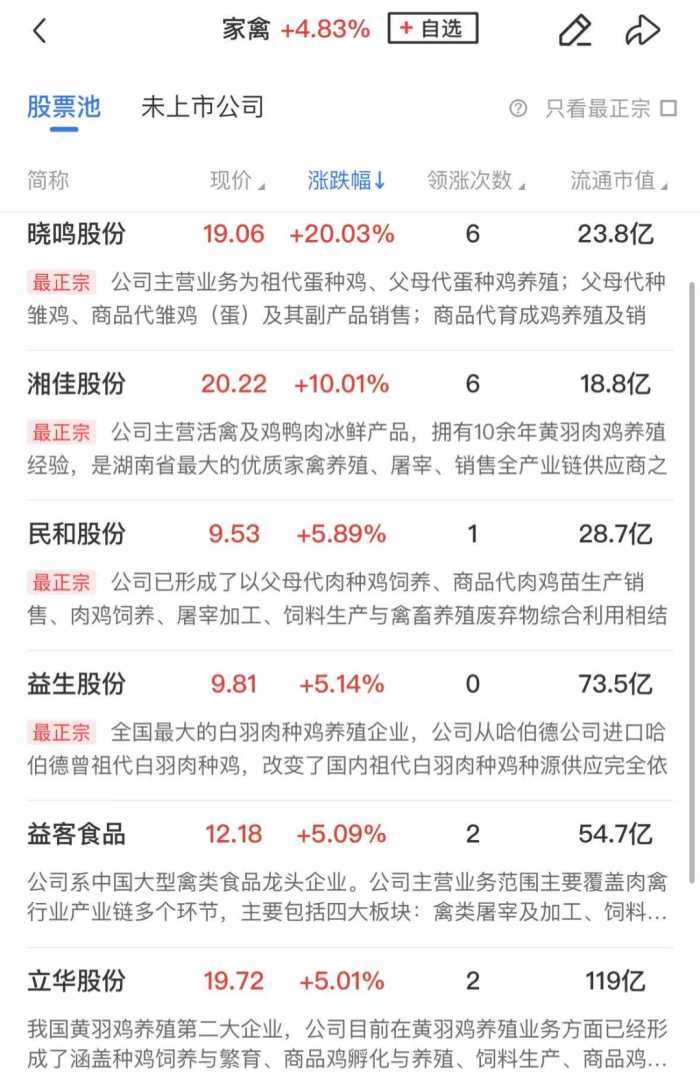700x1080 pixels.
Task: Add 家禽 sector to 自选 watchlist
Action: coord(432,29)
